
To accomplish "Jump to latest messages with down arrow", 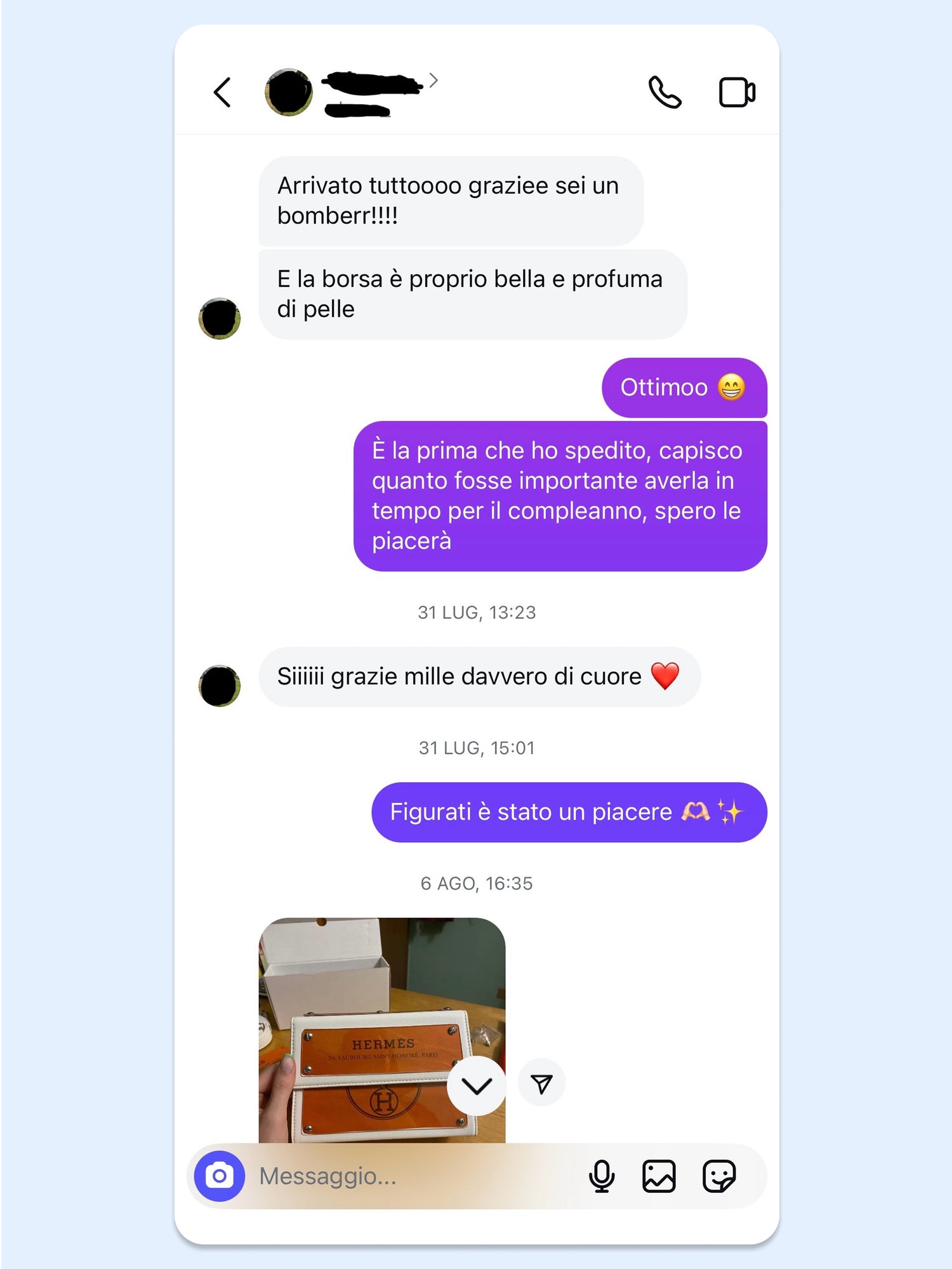I will click(477, 1086).
